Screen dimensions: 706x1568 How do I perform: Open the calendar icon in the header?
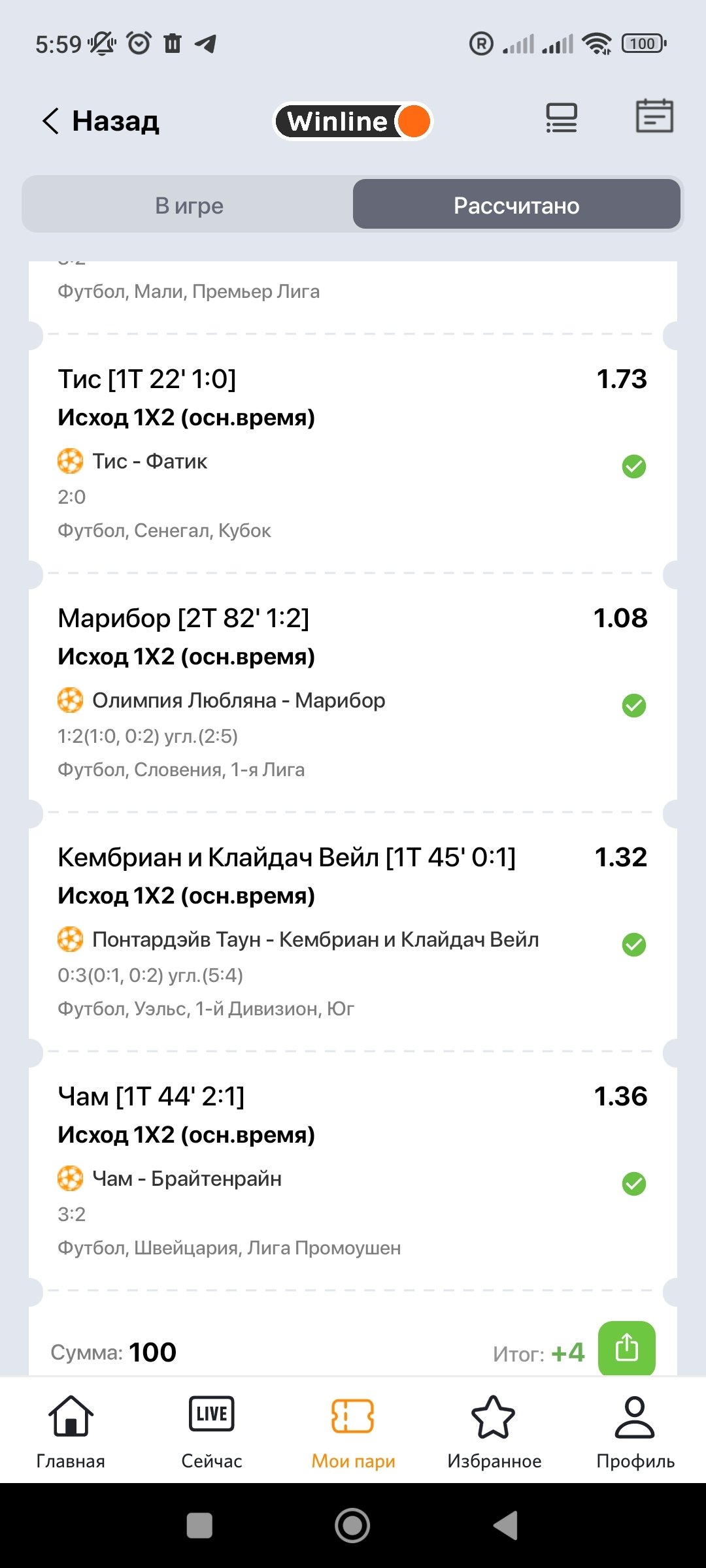click(x=654, y=117)
